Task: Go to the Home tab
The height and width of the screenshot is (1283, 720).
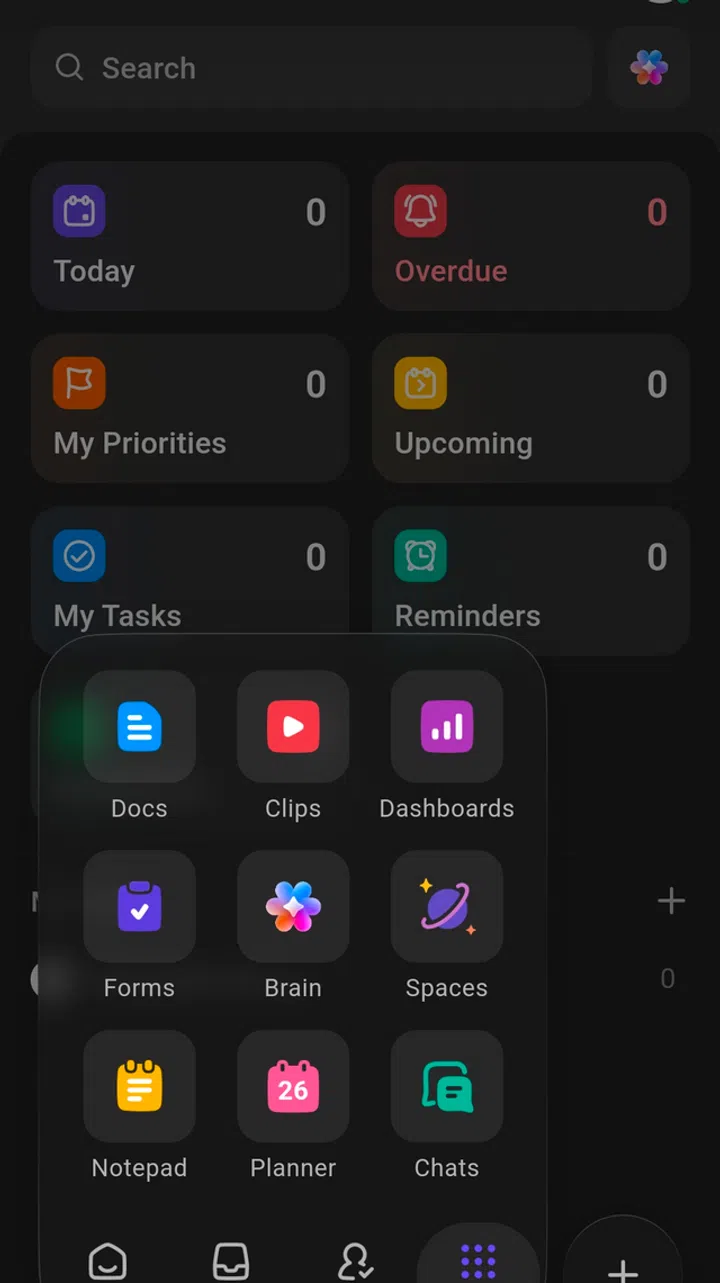Action: pos(107,1260)
